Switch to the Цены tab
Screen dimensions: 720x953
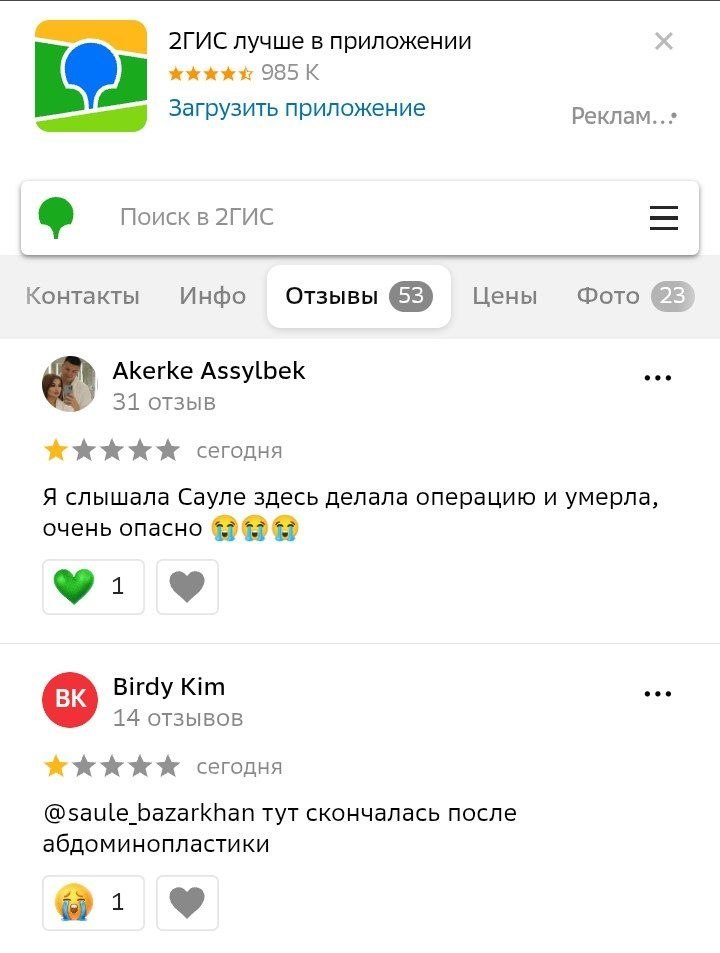point(505,296)
